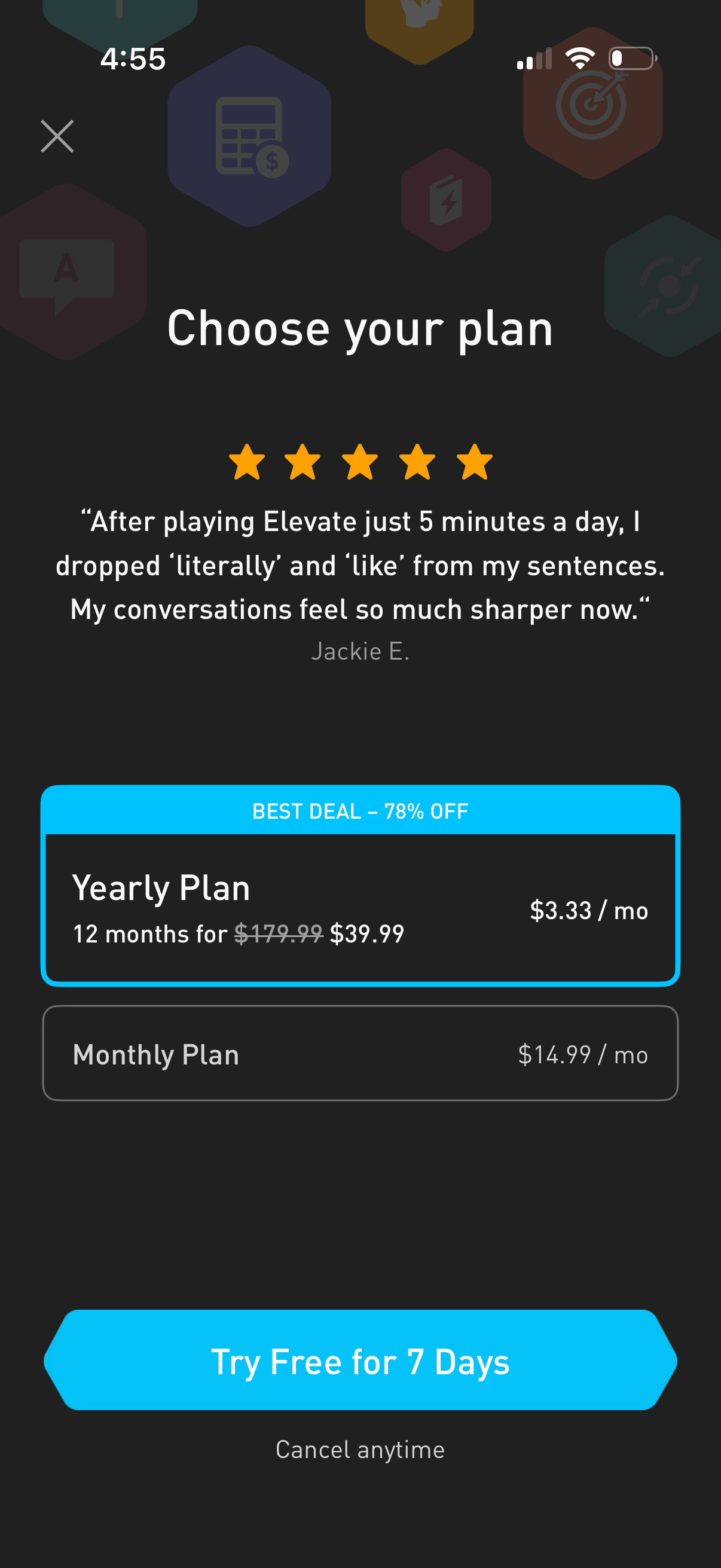Tap the last orange rating star

[x=473, y=463]
